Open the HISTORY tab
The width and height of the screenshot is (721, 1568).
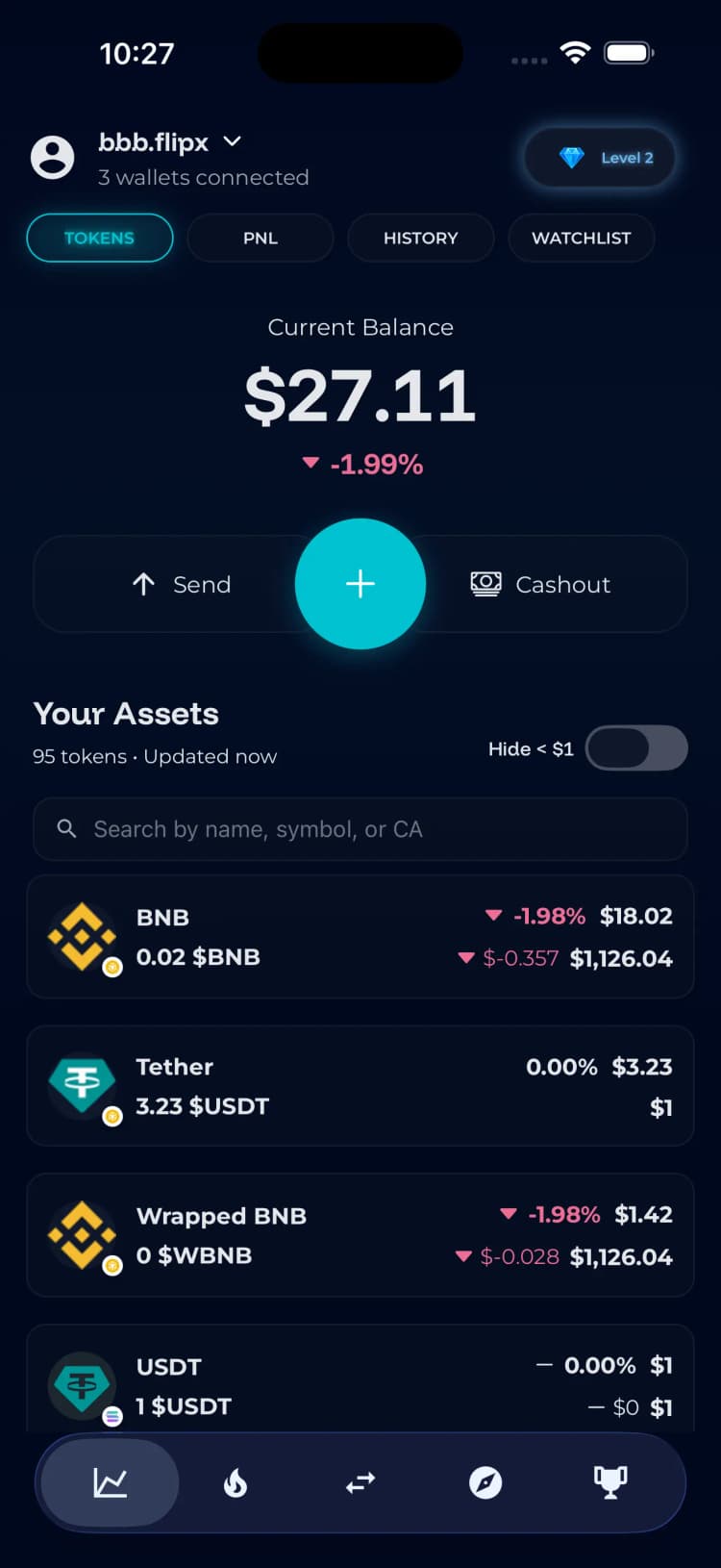coord(420,238)
